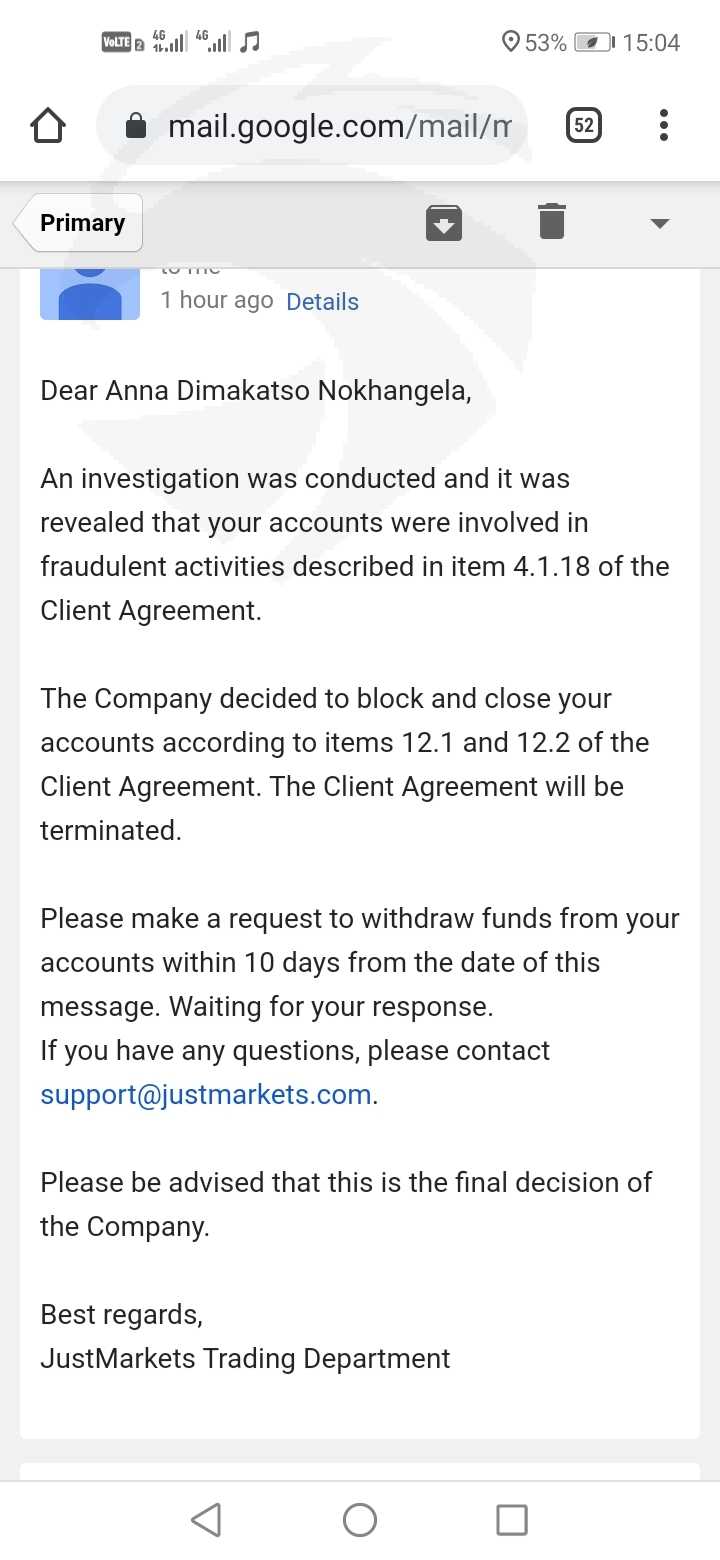Viewport: 720px width, 1560px height.
Task: Show message Details
Action: tap(322, 301)
